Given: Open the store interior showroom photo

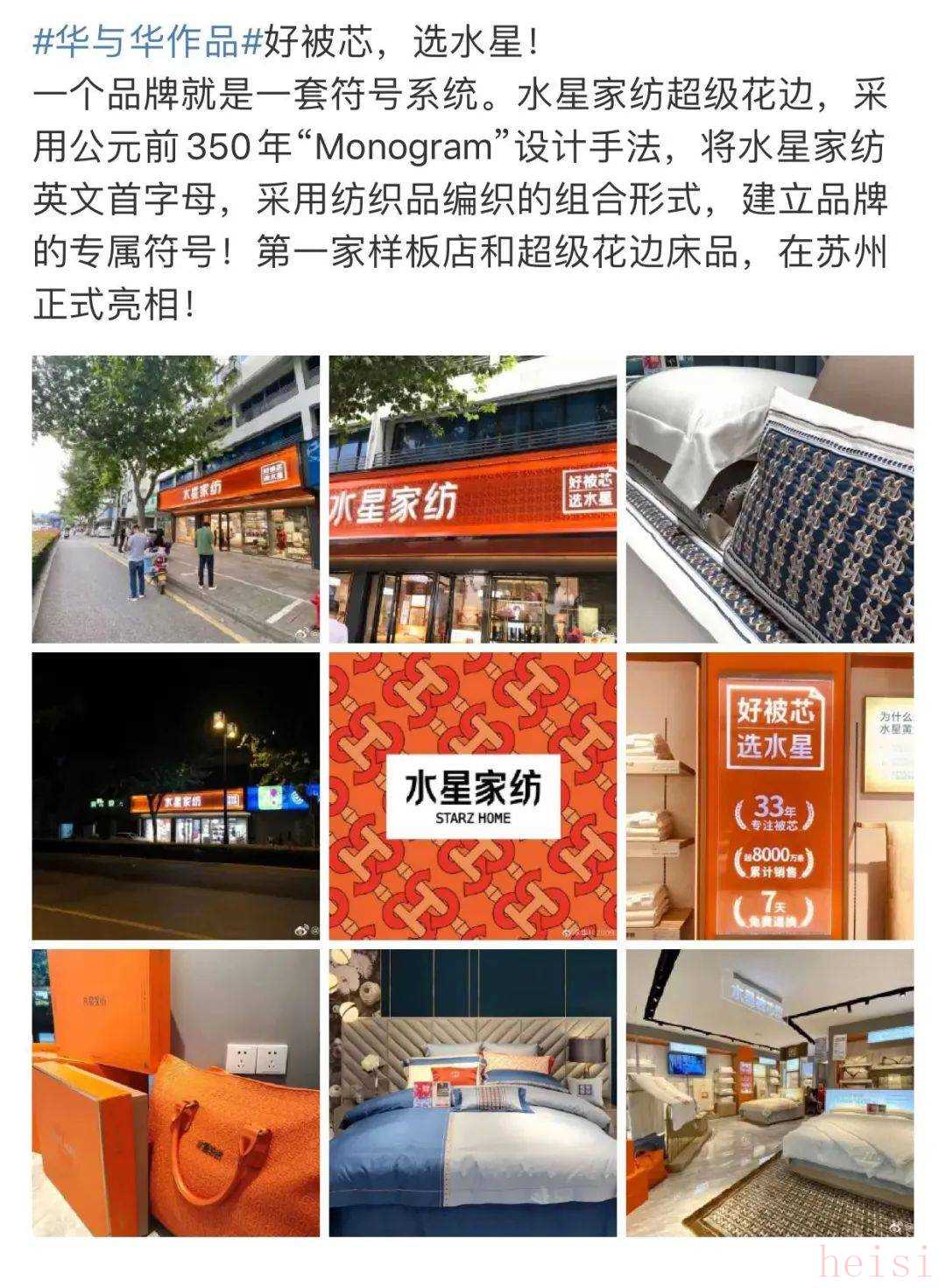Looking at the screenshot, I should [x=769, y=1092].
